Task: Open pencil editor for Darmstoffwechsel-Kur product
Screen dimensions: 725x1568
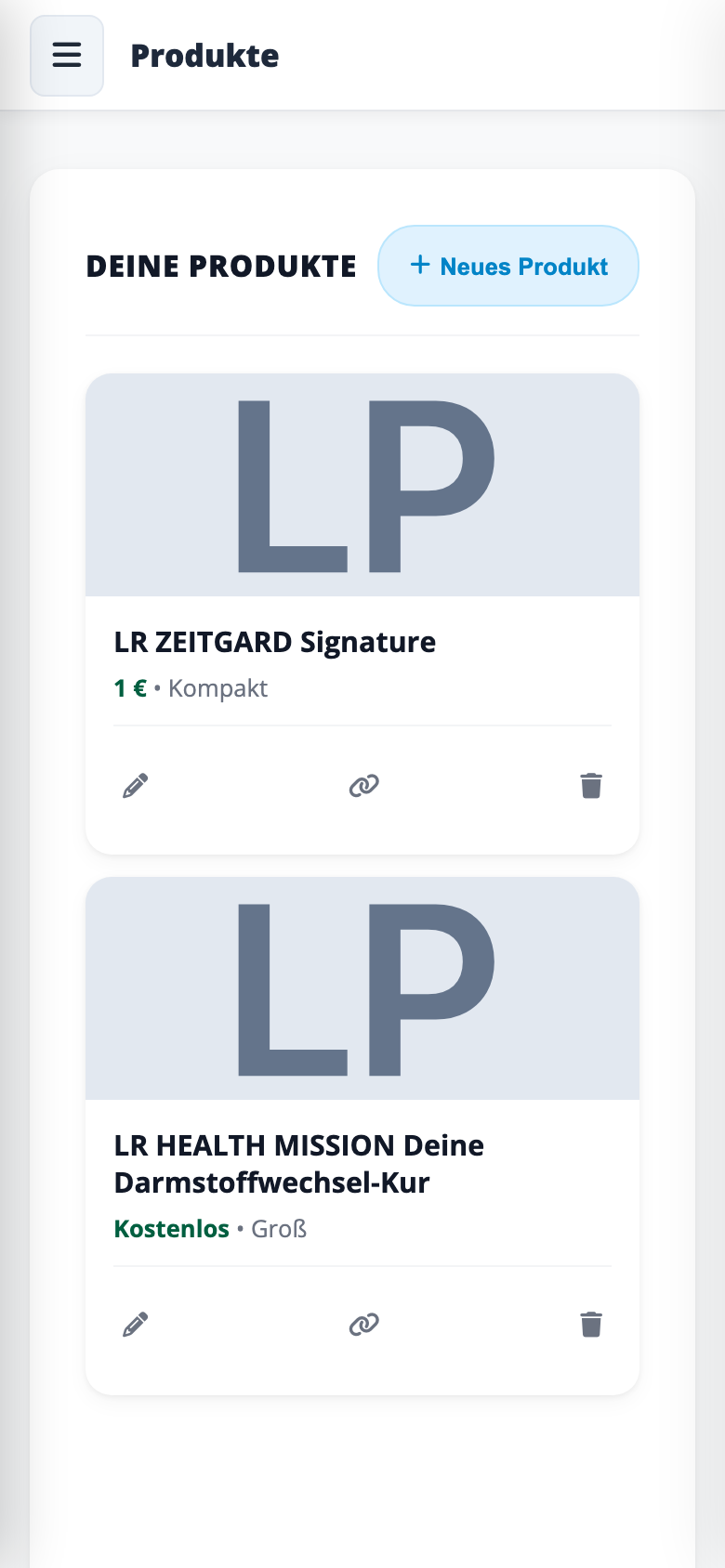Action: pyautogui.click(x=135, y=1324)
